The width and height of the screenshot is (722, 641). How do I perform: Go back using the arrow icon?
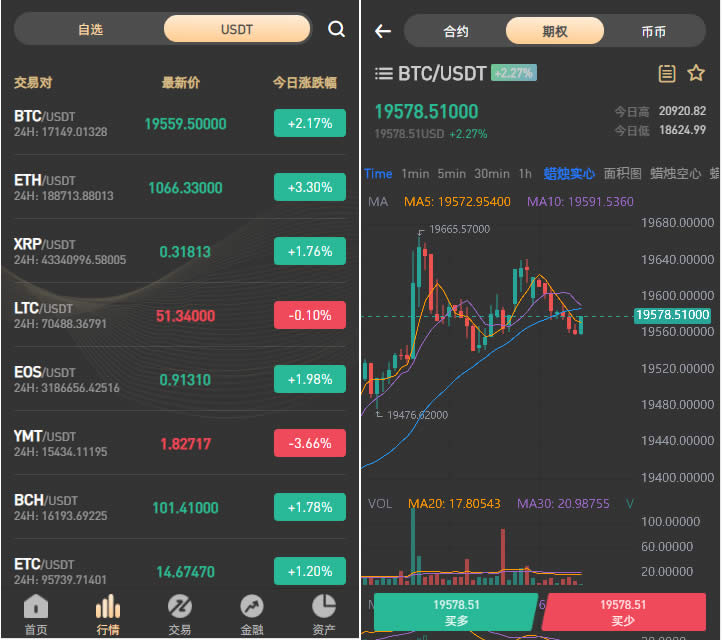pyautogui.click(x=383, y=31)
